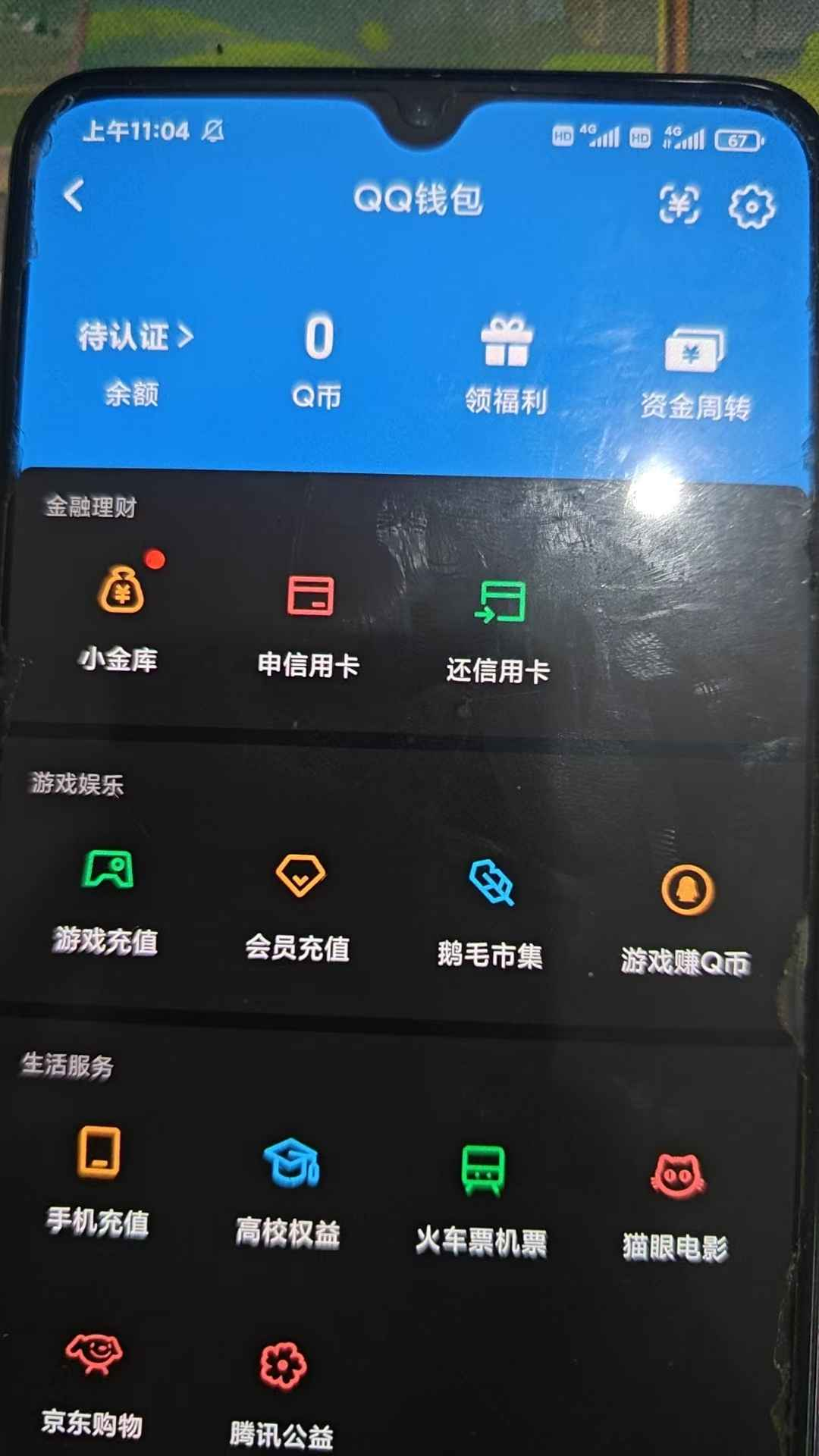Go back from QQ钱包

tap(74, 195)
